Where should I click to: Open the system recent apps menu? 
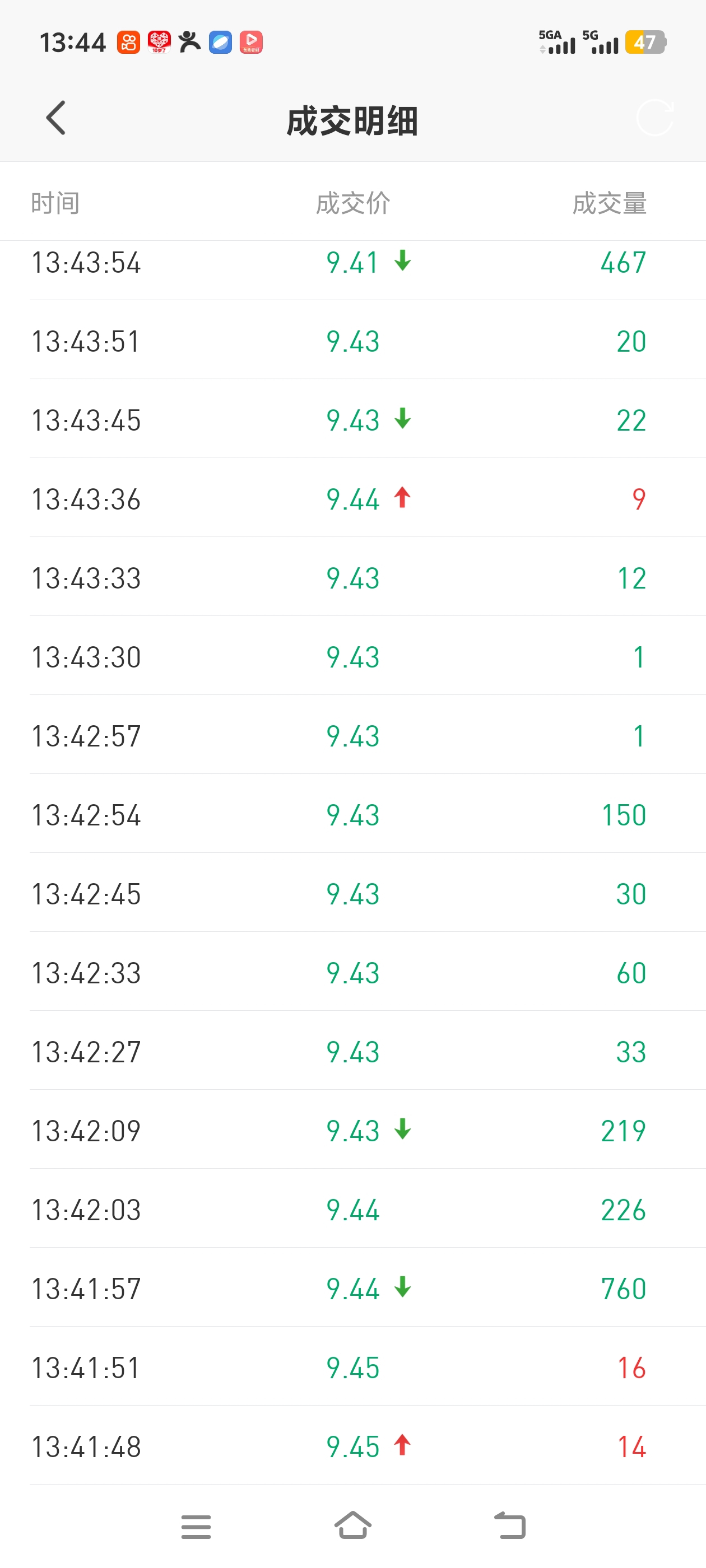[x=196, y=1526]
